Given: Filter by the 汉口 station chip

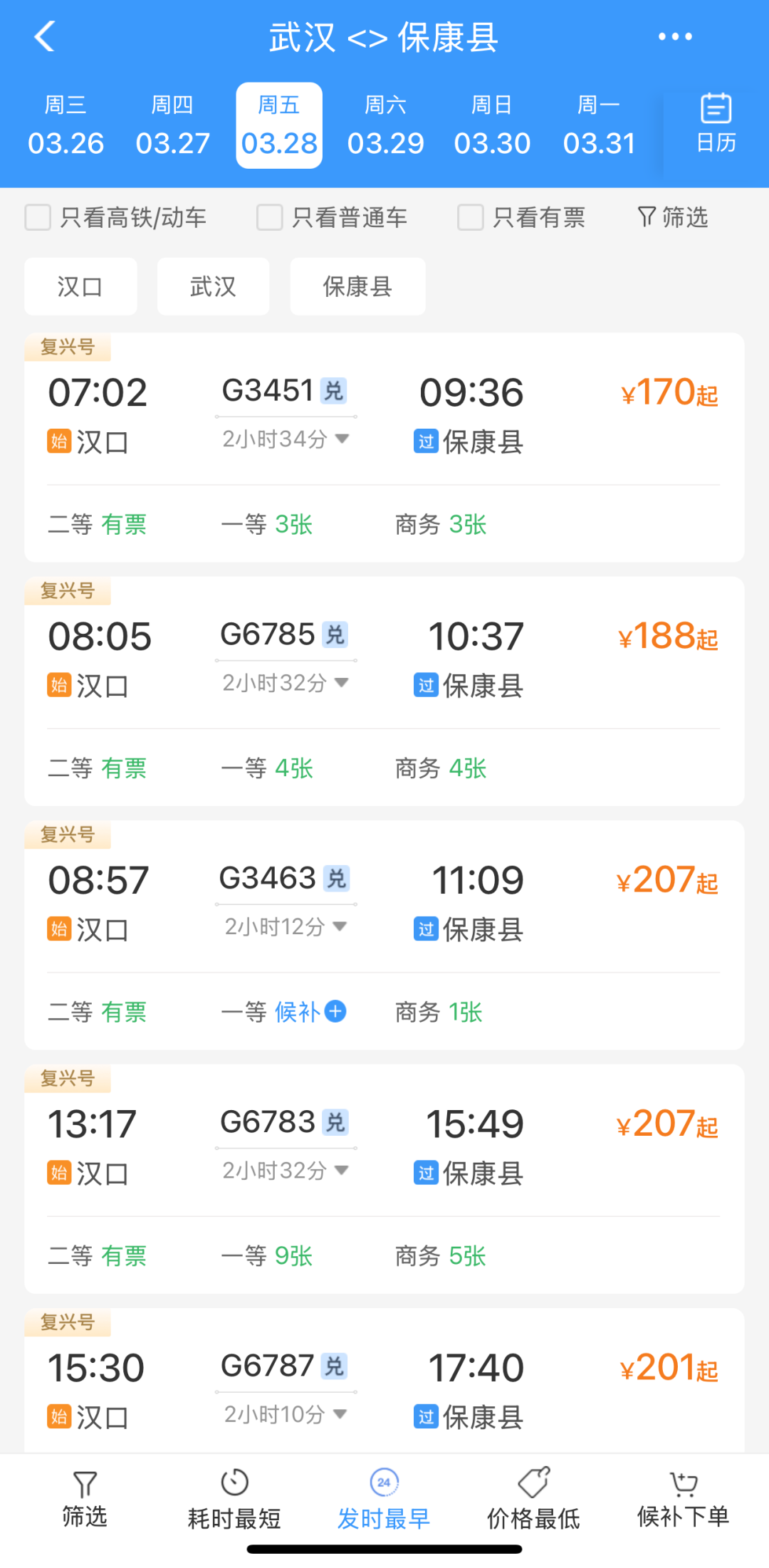Looking at the screenshot, I should (x=80, y=286).
